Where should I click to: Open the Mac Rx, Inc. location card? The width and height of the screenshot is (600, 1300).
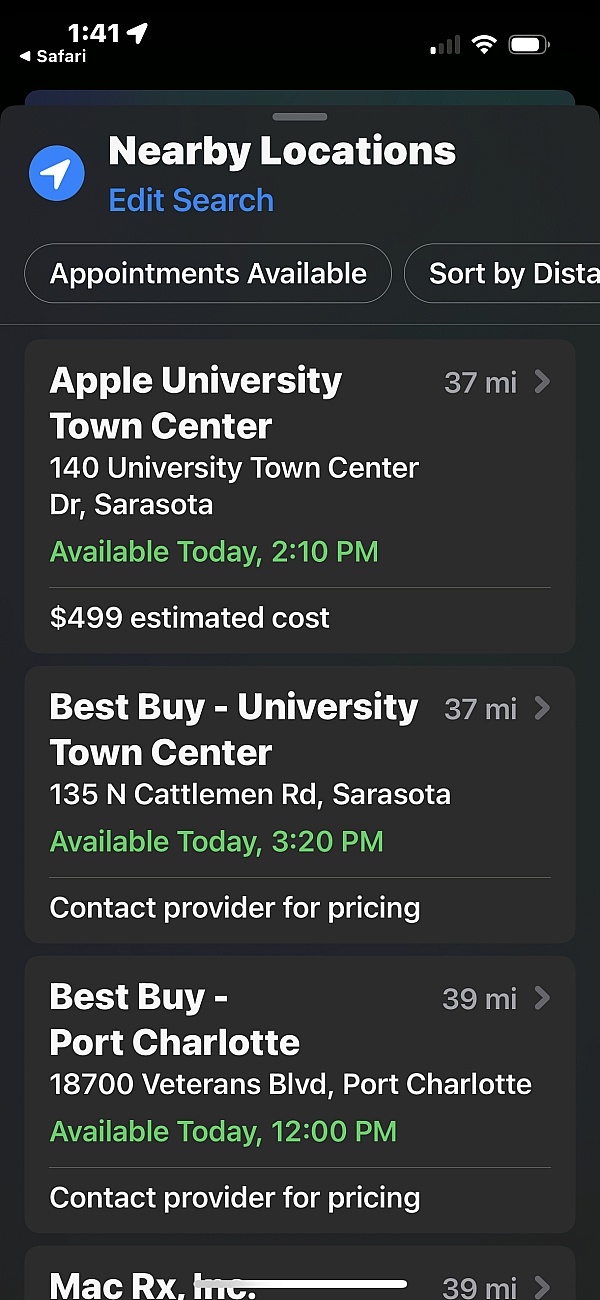[x=299, y=1275]
